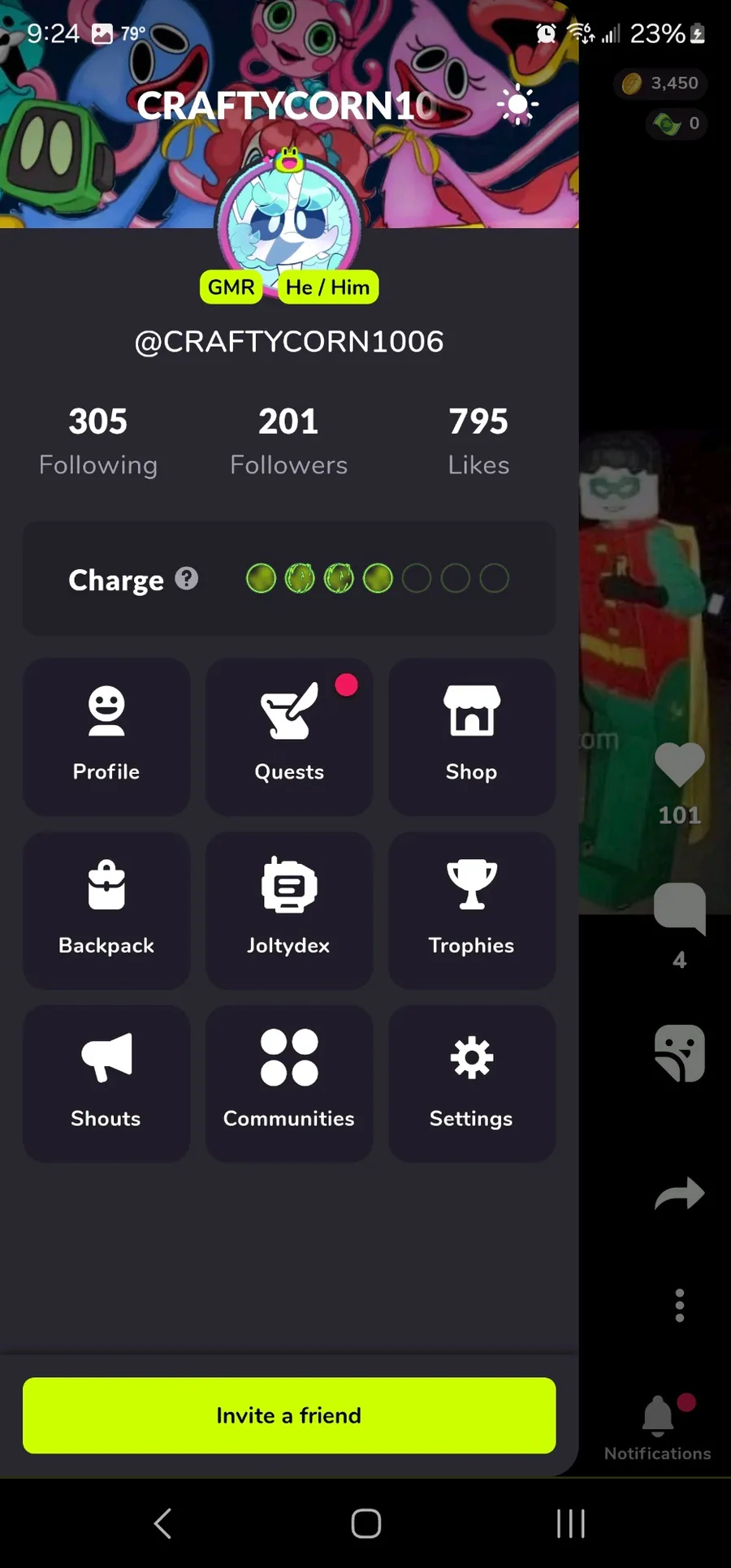Go back with the system back button
This screenshot has height=1568, width=731.
point(162,1523)
